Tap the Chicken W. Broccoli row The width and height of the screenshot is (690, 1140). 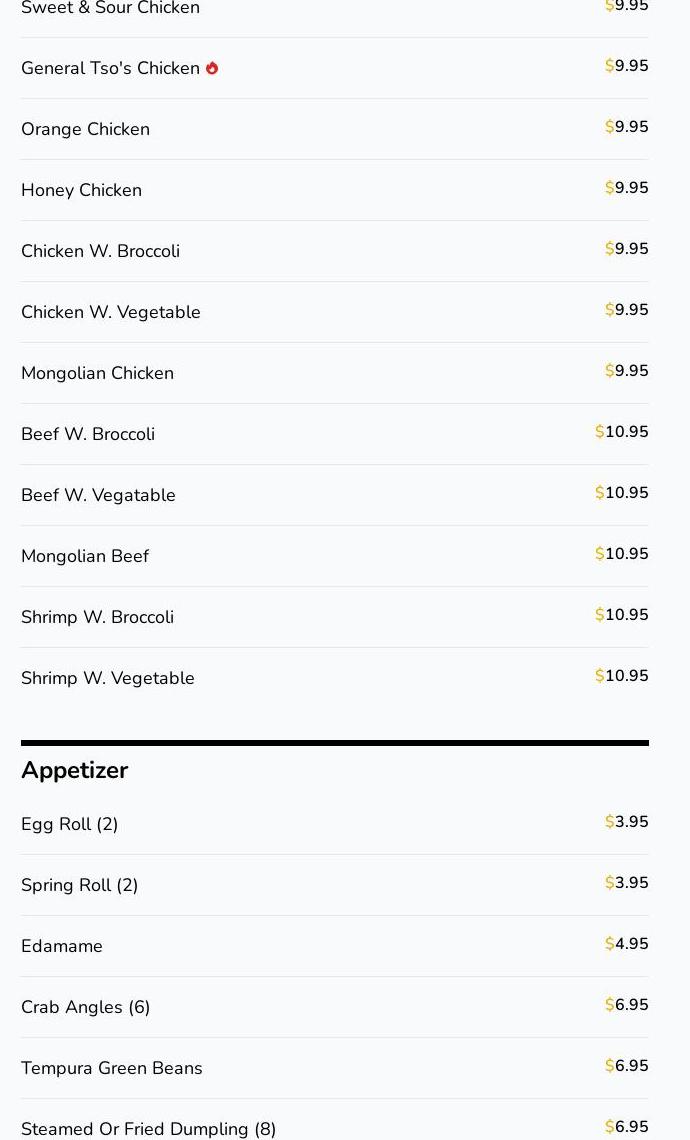[334, 252]
